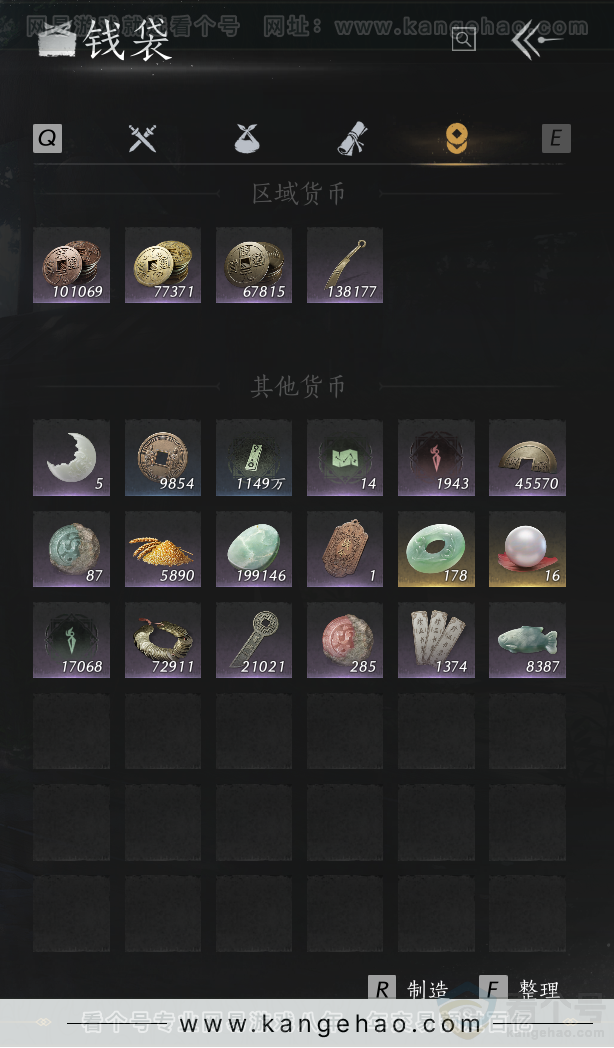The width and height of the screenshot is (614, 1048).
Task: Switch to the scroll tab
Action: pyautogui.click(x=352, y=139)
